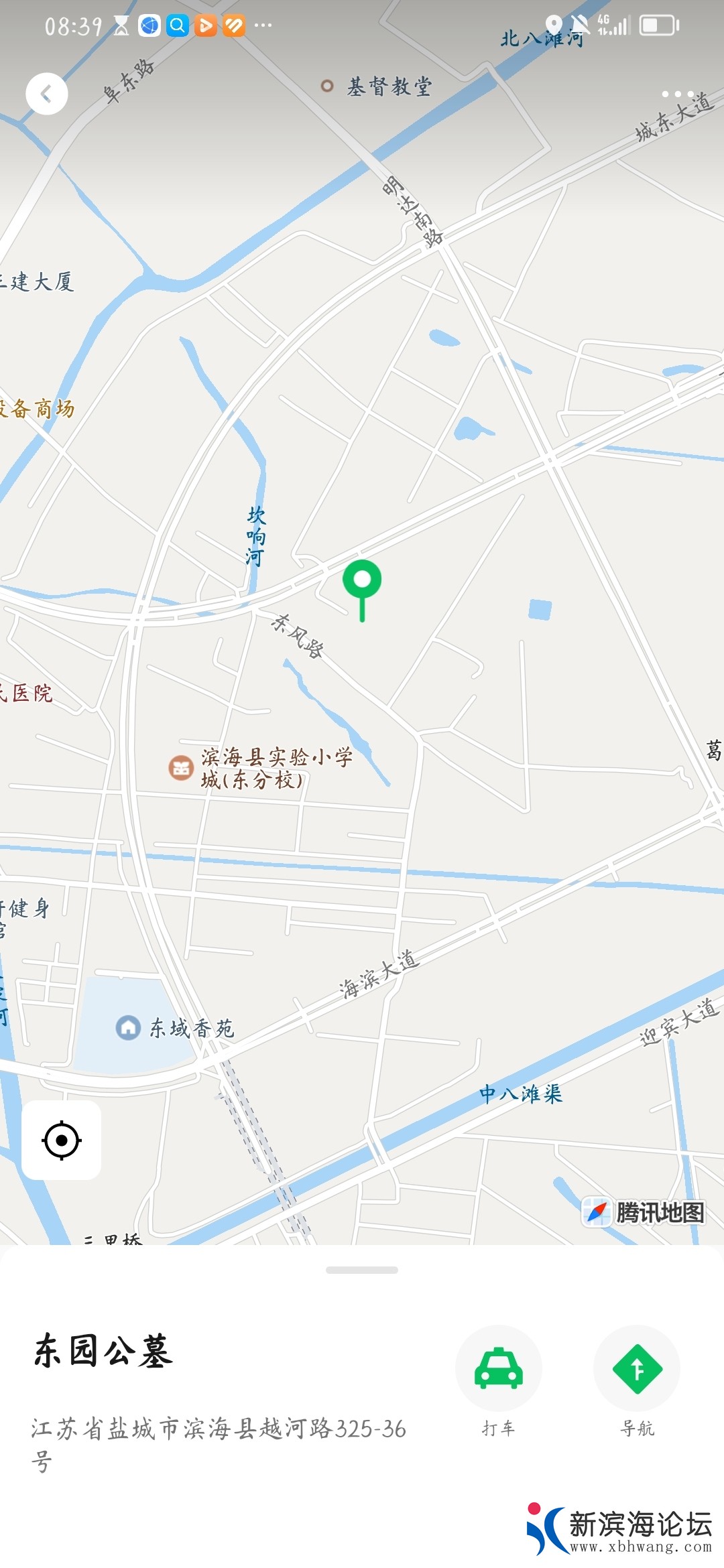Viewport: 724px width, 1568px height.
Task: Recenter map on my current location
Action: [62, 1140]
